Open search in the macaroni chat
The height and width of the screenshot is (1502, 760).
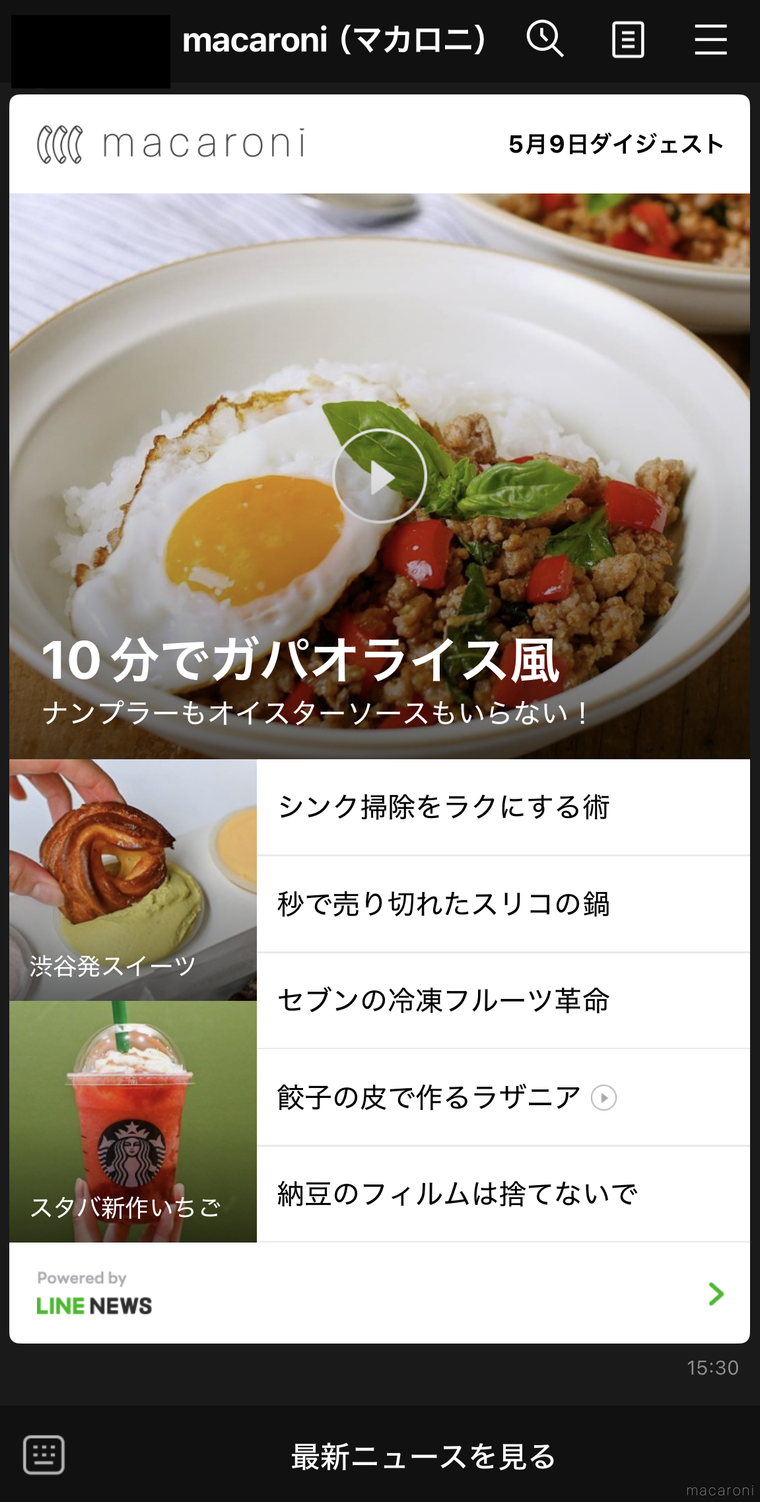tap(545, 40)
